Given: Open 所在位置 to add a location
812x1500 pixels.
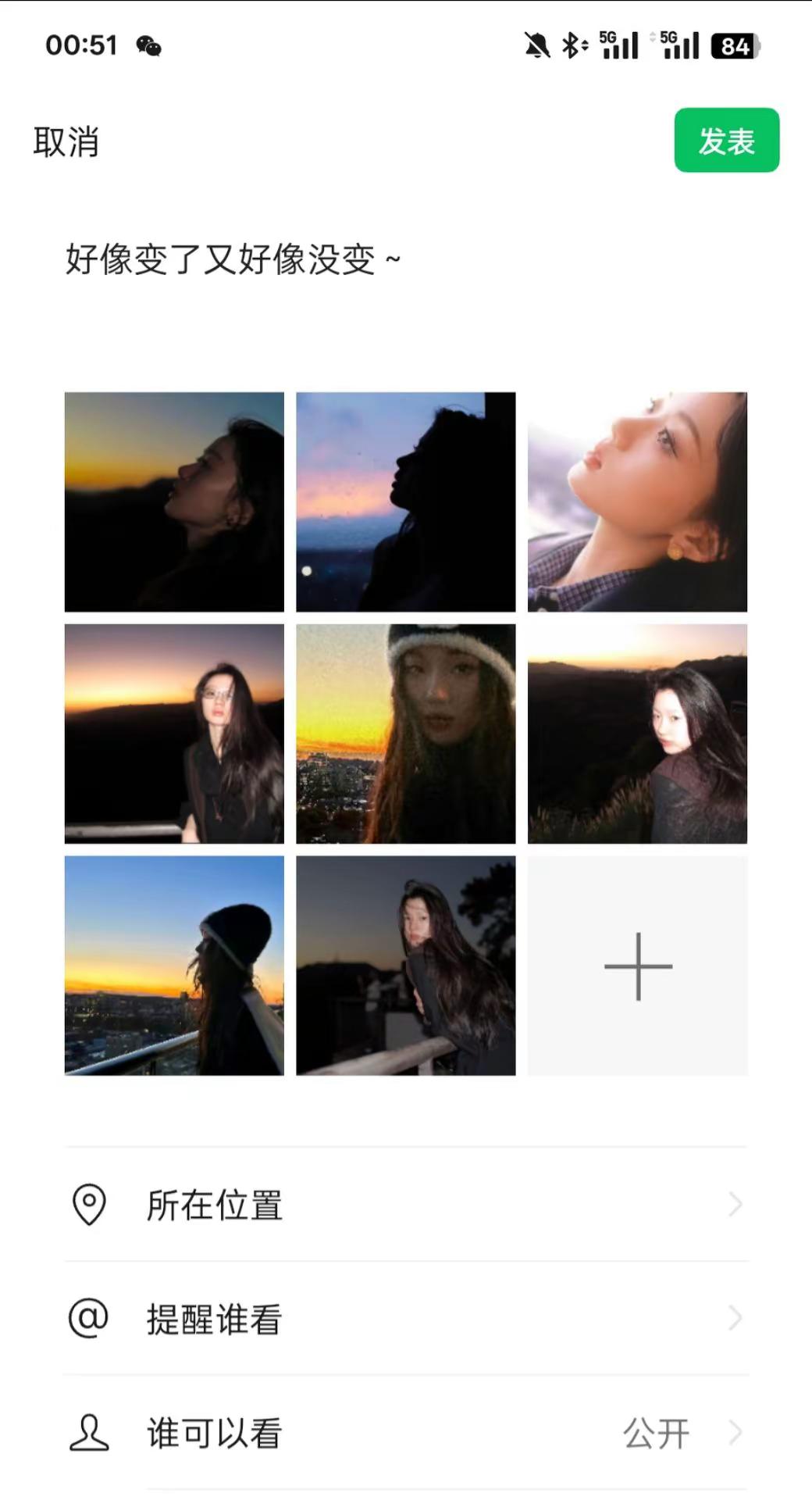Looking at the screenshot, I should [406, 1204].
